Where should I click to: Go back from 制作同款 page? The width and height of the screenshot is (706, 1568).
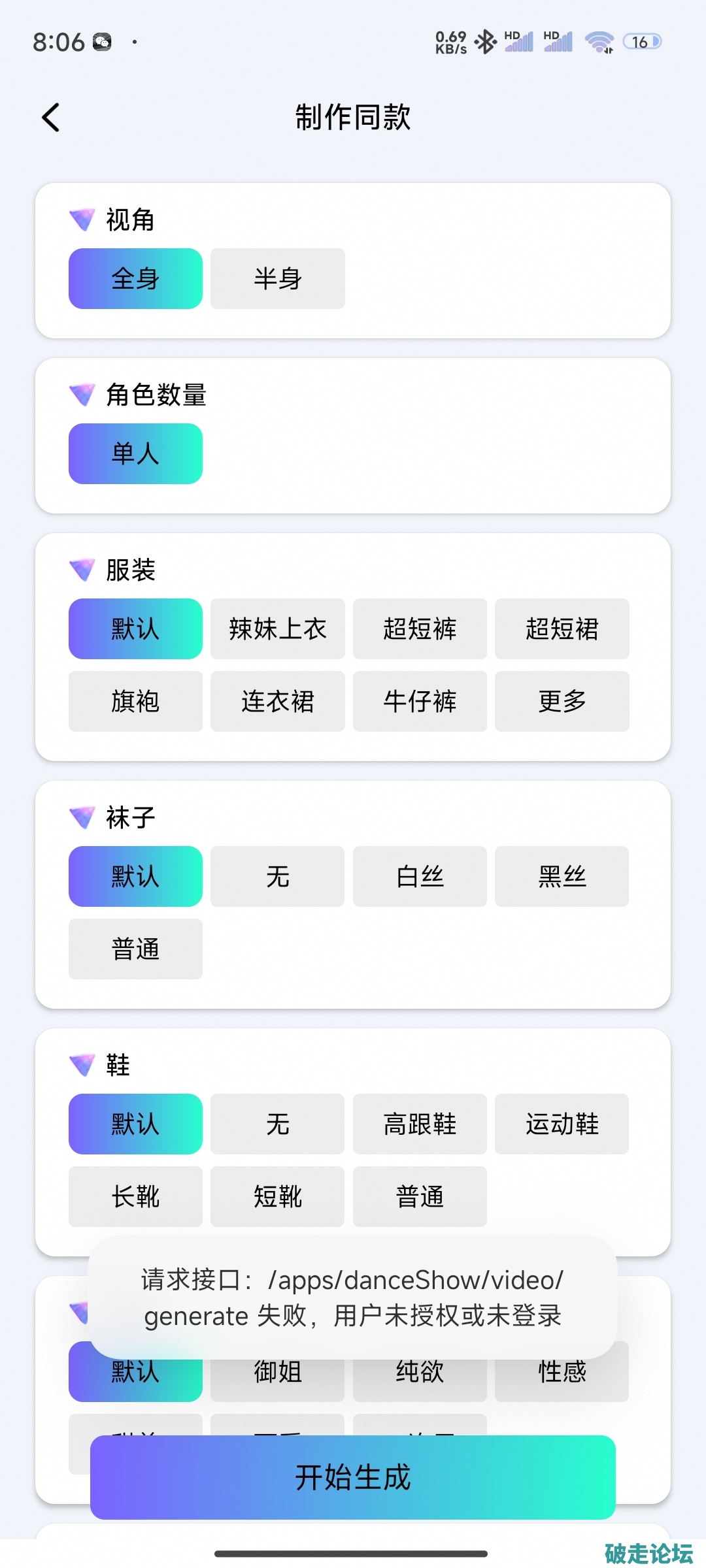point(51,118)
